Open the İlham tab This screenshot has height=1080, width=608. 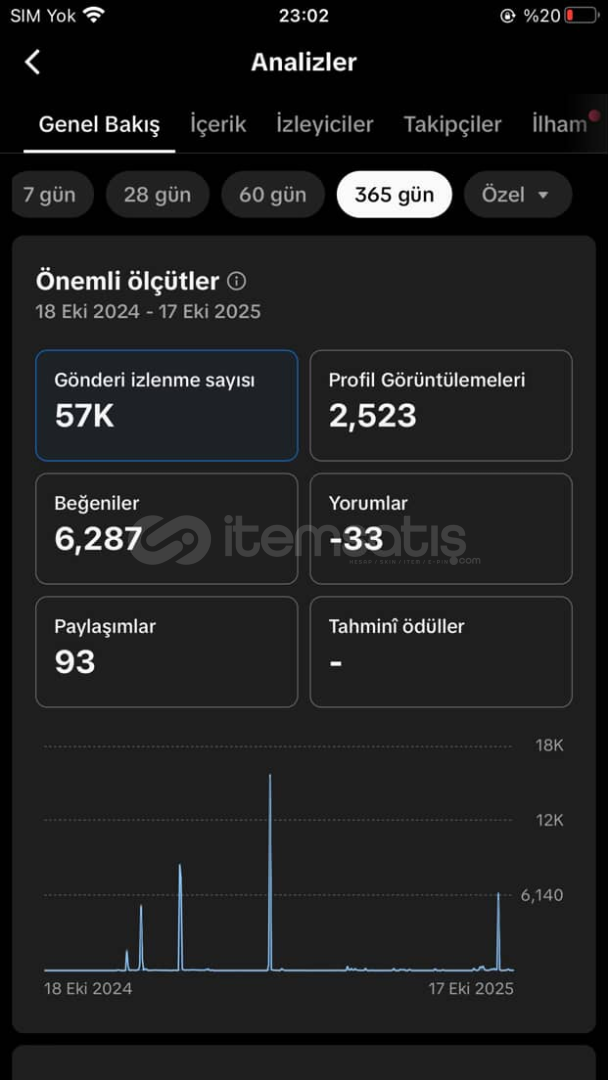(560, 125)
